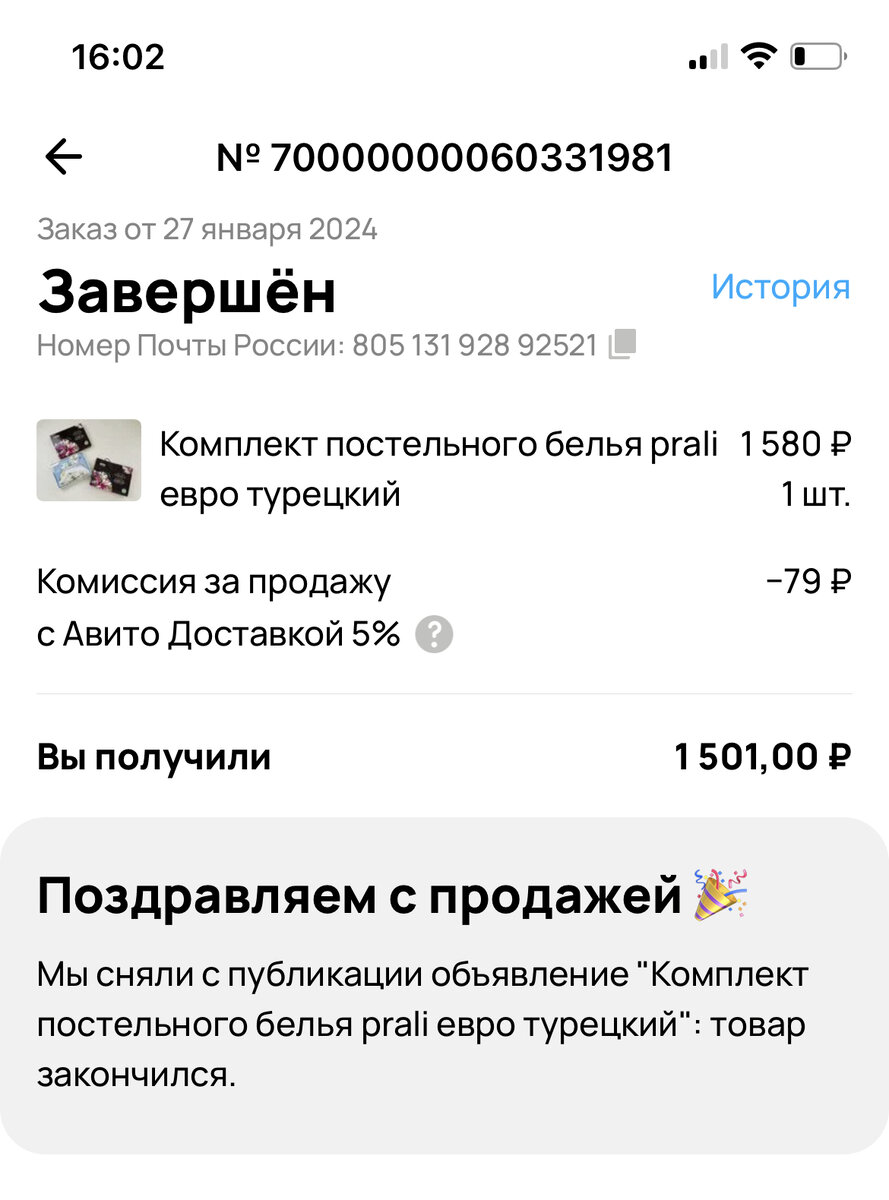Open the История link
The image size is (889, 1200).
pyautogui.click(x=781, y=288)
